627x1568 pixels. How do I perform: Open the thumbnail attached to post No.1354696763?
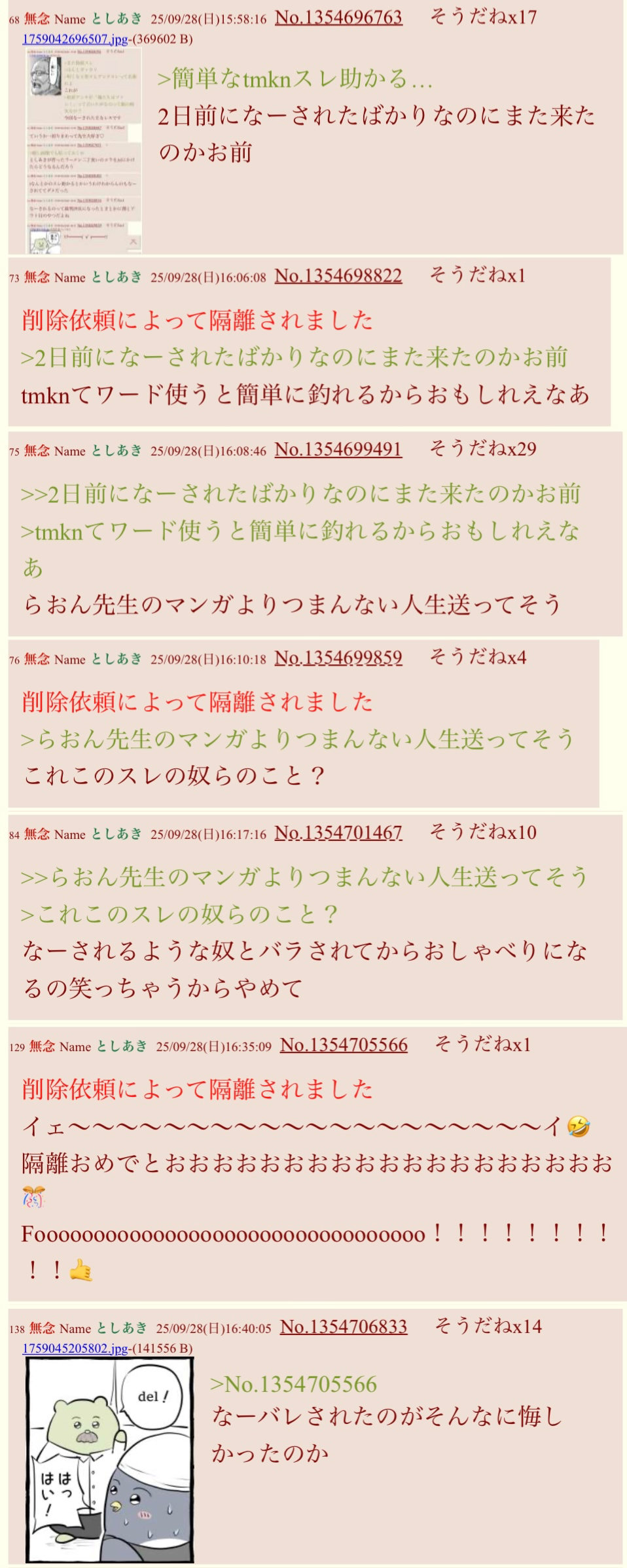click(84, 150)
